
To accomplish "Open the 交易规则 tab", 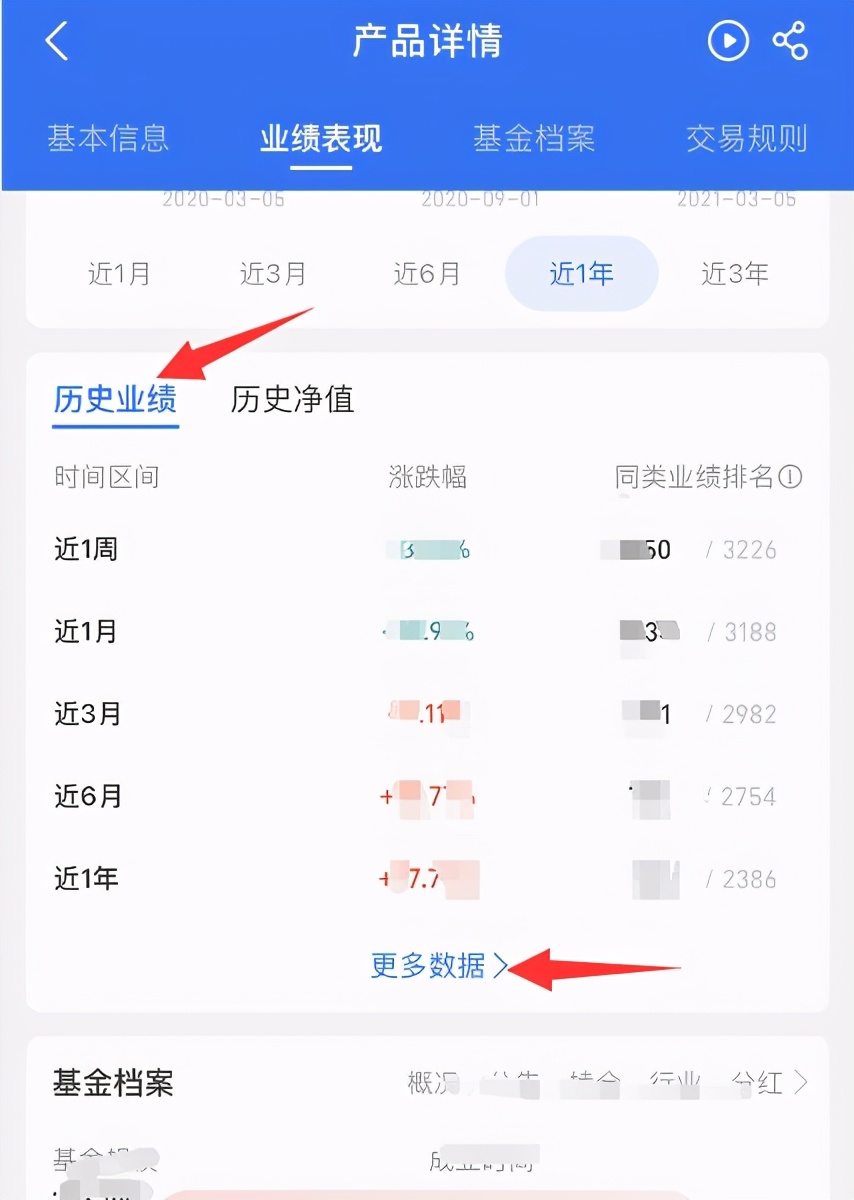I will (747, 140).
